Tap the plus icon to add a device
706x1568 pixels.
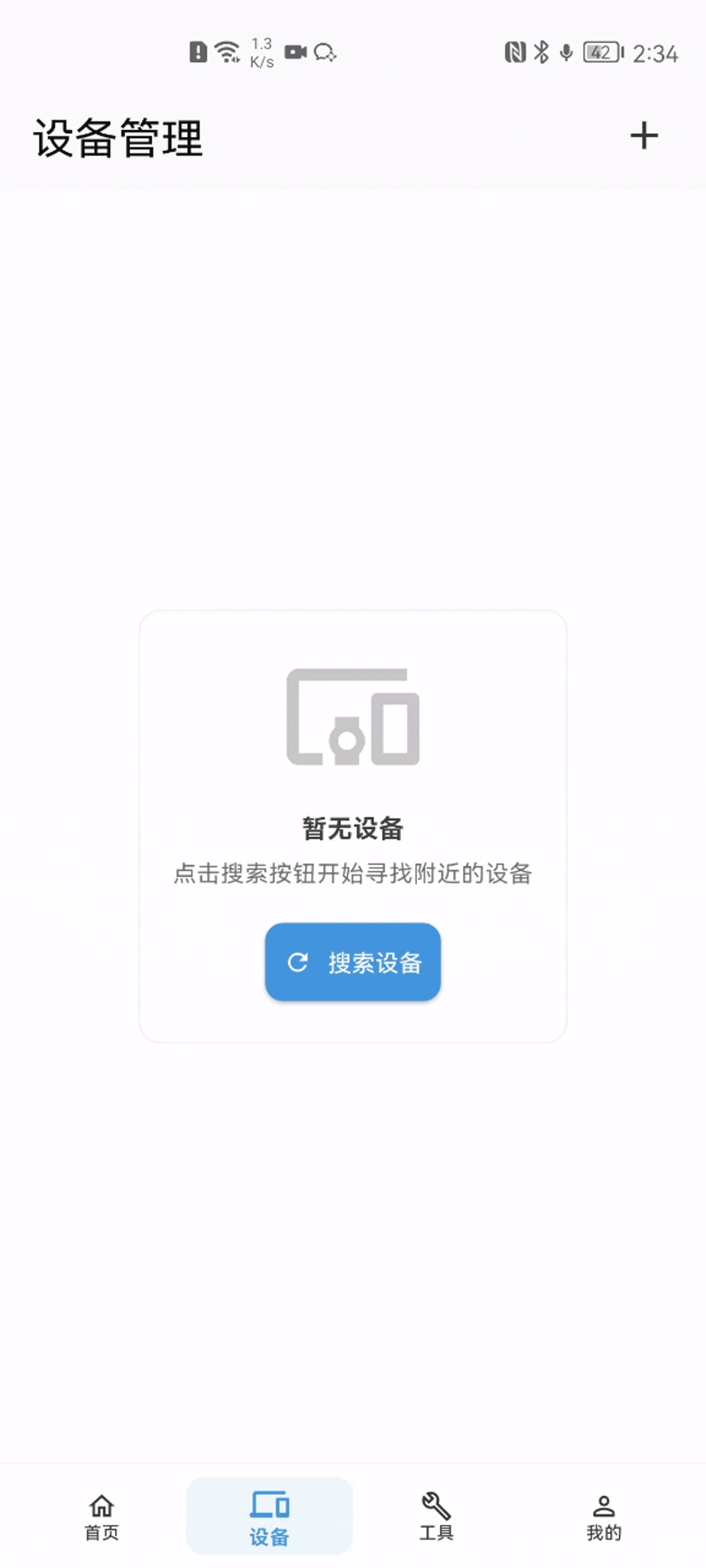tap(645, 138)
